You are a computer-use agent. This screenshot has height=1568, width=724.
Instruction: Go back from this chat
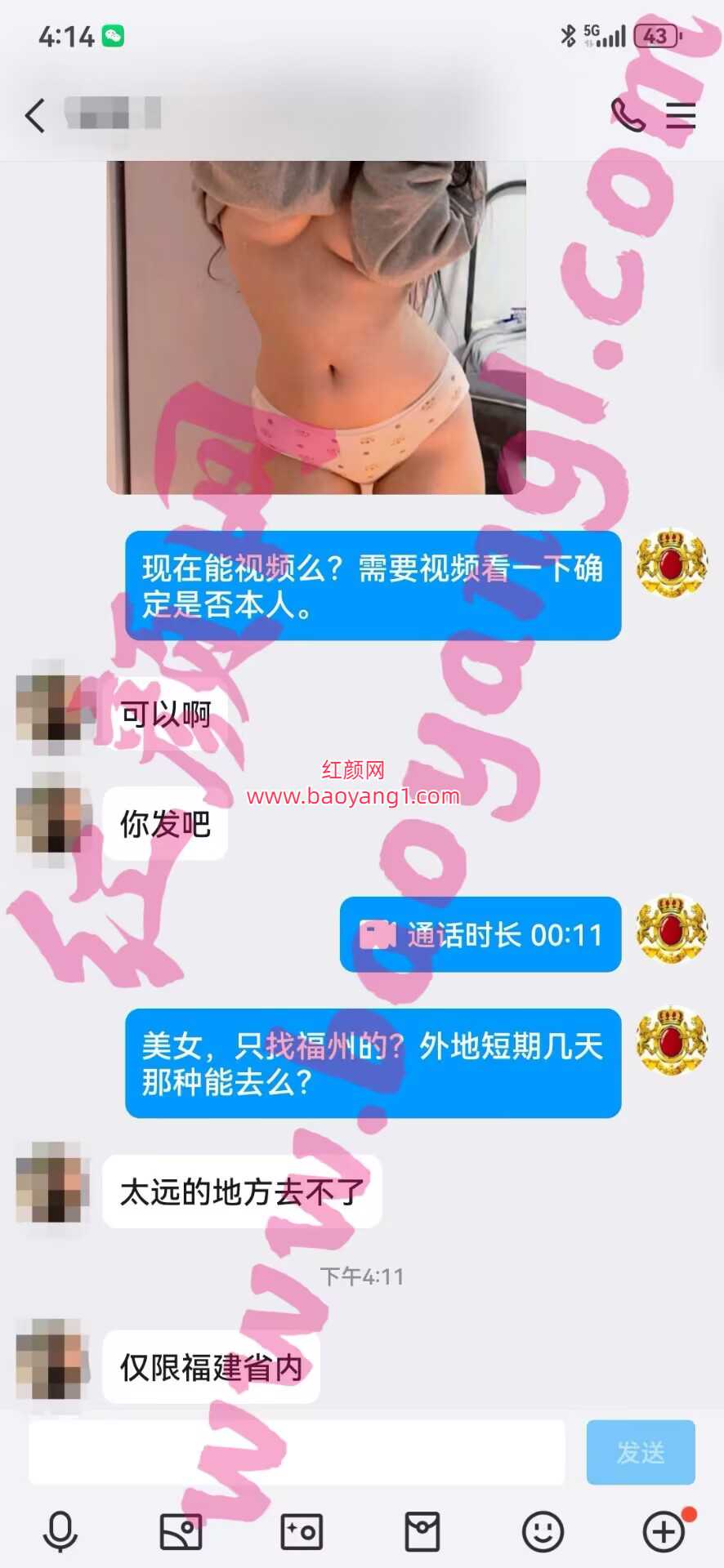coord(35,115)
